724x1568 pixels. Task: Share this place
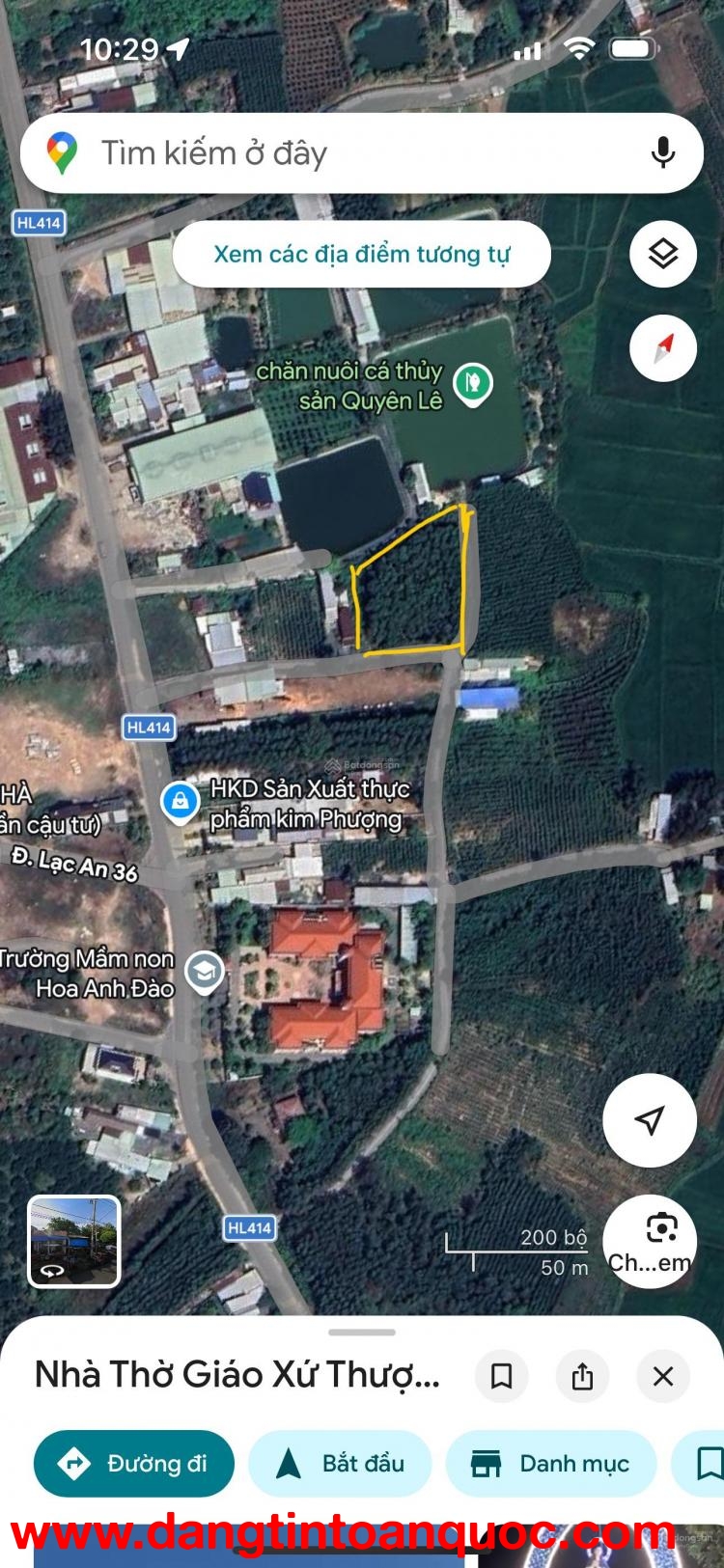[582, 1376]
